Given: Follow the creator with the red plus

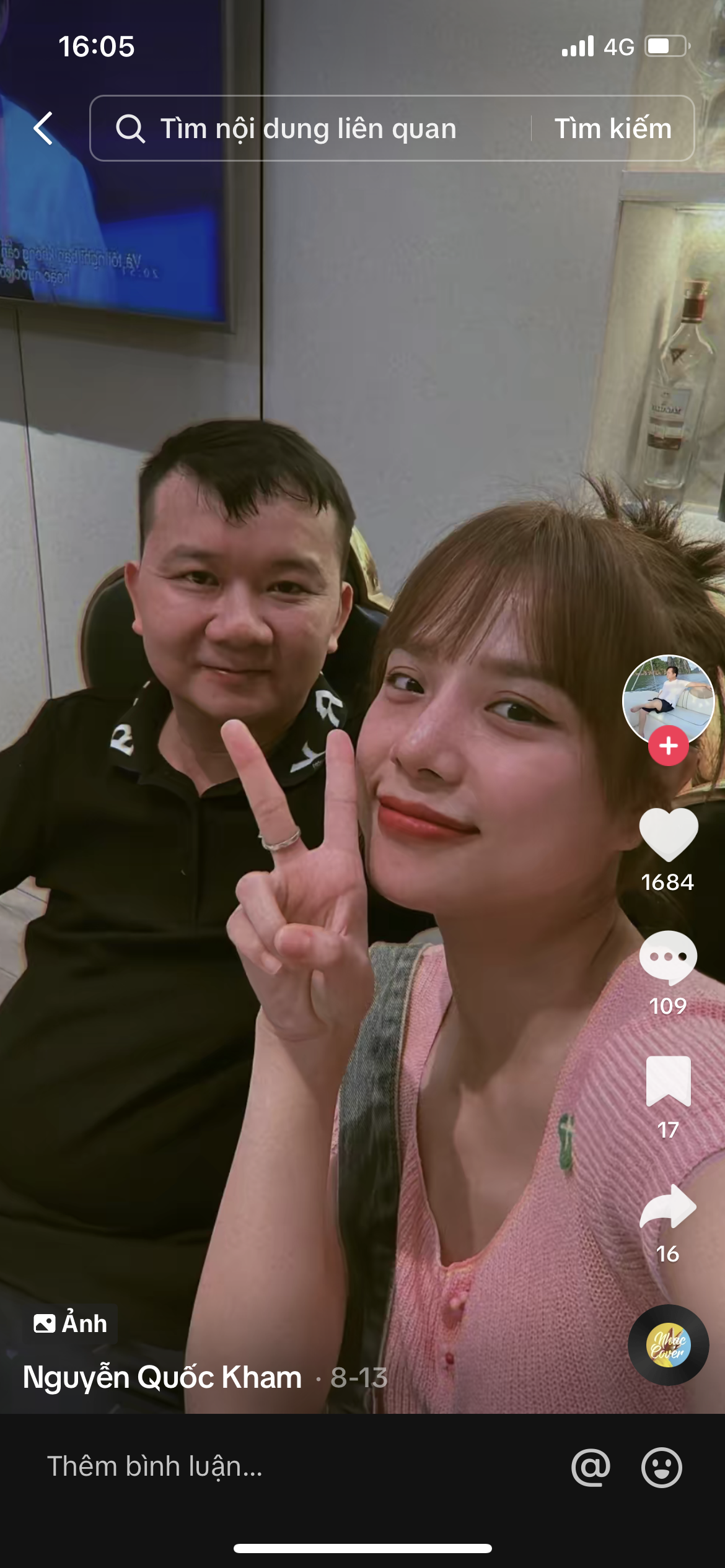Looking at the screenshot, I should pos(668,746).
